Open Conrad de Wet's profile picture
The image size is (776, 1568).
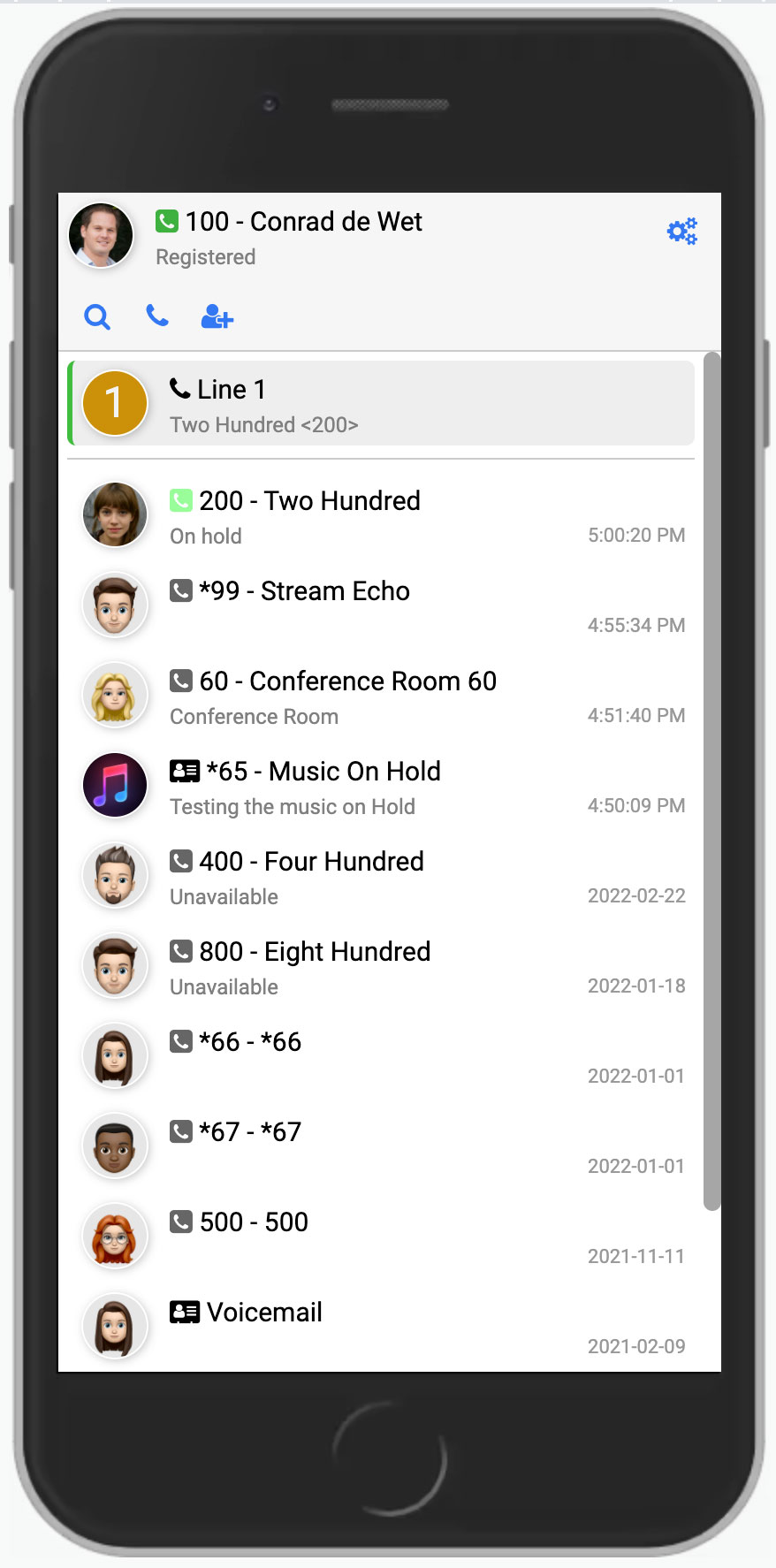tap(101, 235)
